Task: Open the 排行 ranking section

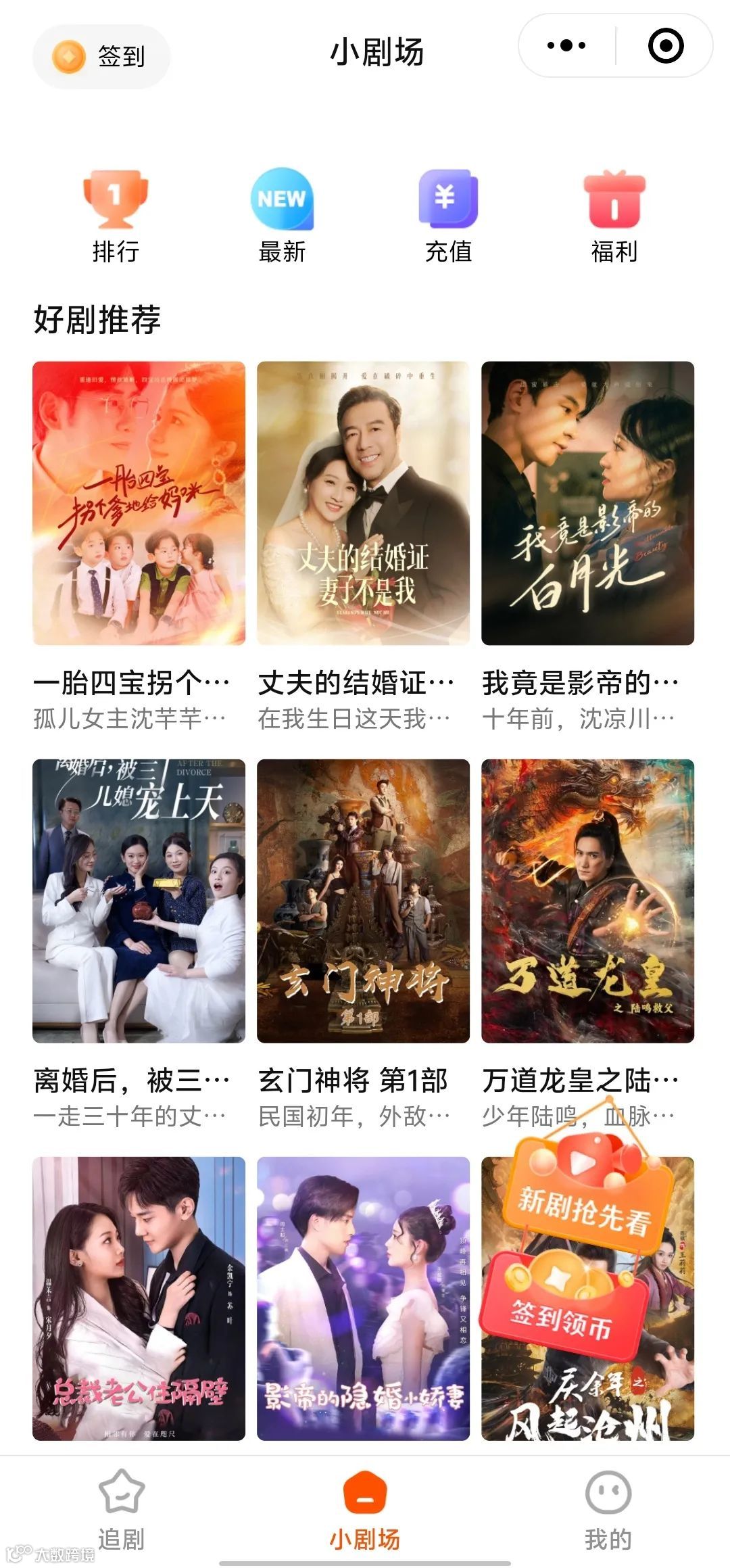Action: pyautogui.click(x=116, y=216)
